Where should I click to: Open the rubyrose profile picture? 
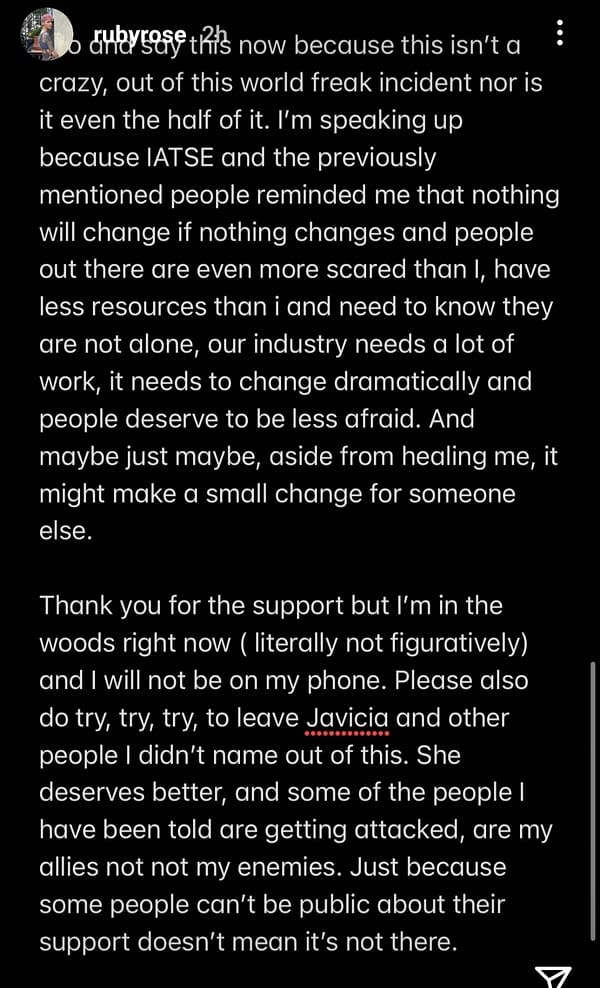pyautogui.click(x=46, y=35)
